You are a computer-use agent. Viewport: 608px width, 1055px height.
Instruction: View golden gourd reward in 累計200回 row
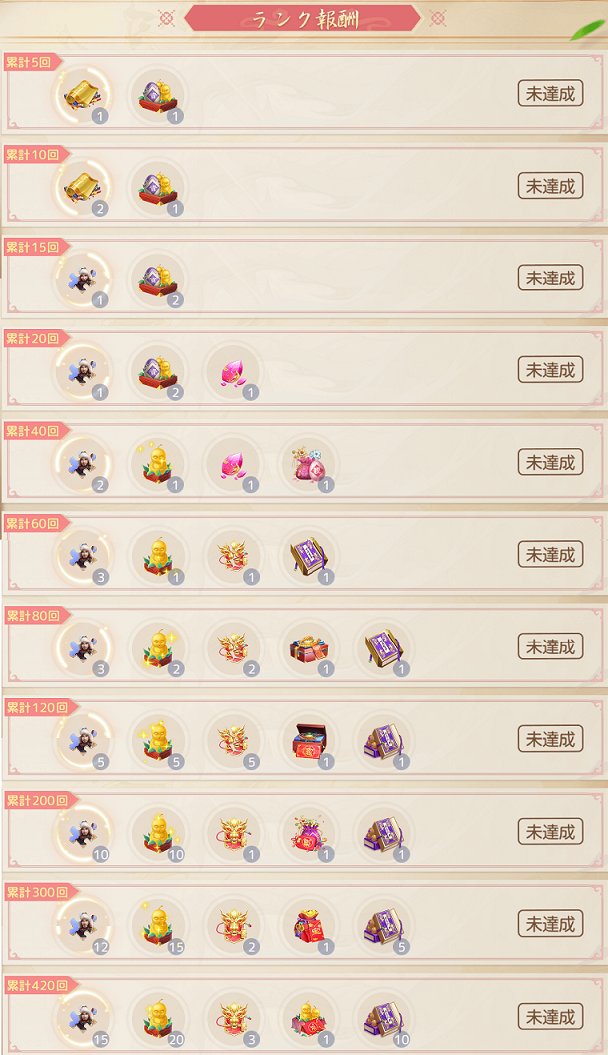point(158,831)
